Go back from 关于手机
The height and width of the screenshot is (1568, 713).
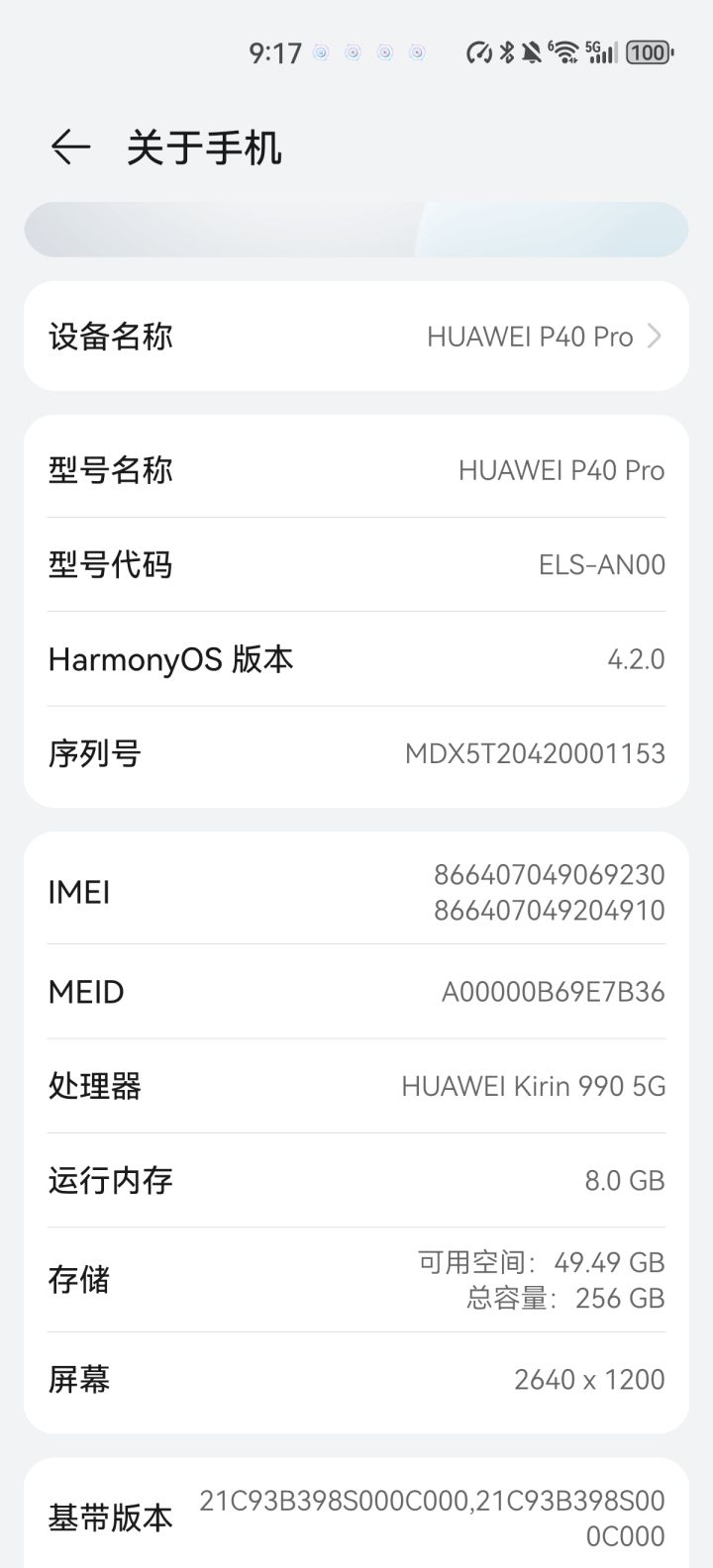pyautogui.click(x=70, y=147)
